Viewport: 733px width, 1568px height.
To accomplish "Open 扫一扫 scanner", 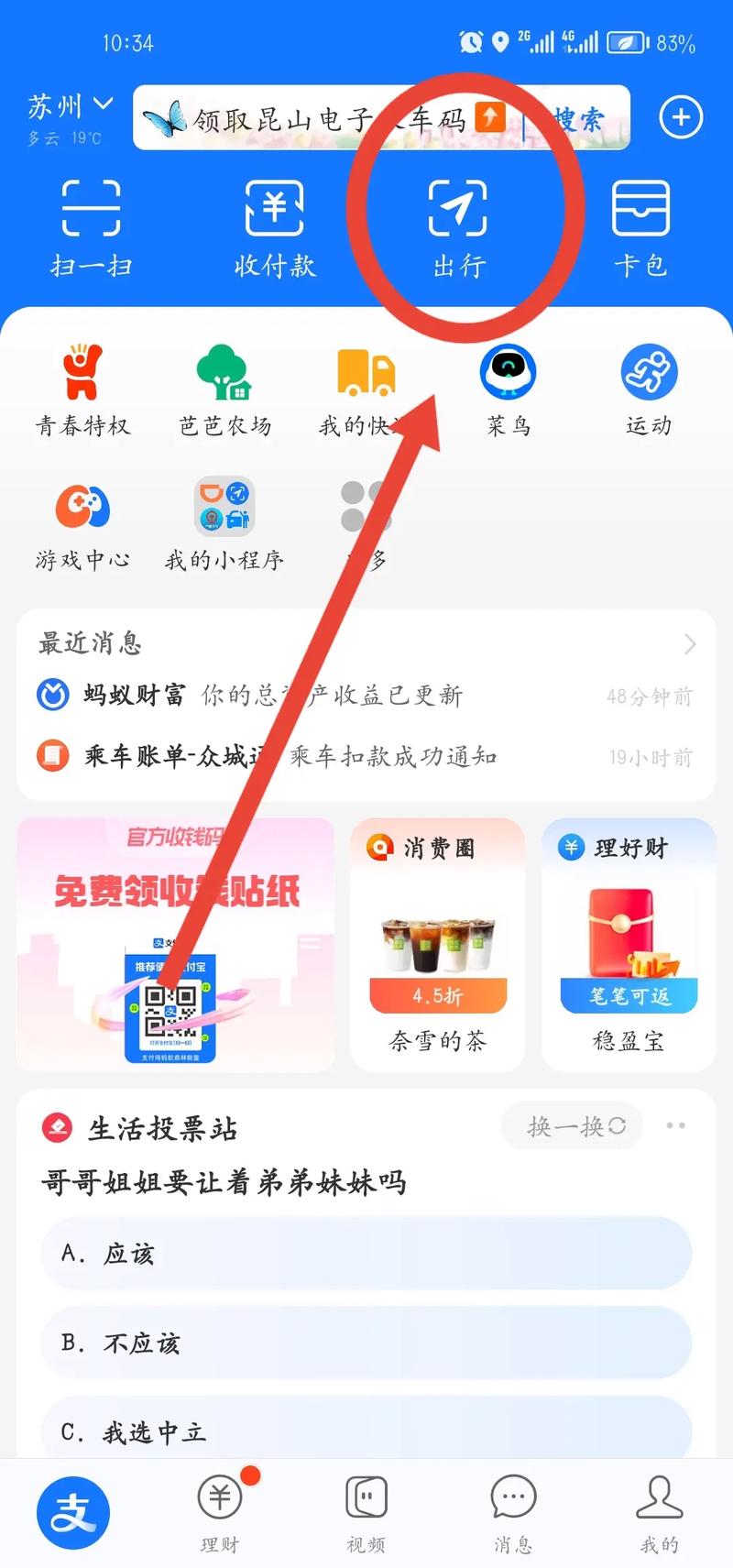I will pos(91,227).
